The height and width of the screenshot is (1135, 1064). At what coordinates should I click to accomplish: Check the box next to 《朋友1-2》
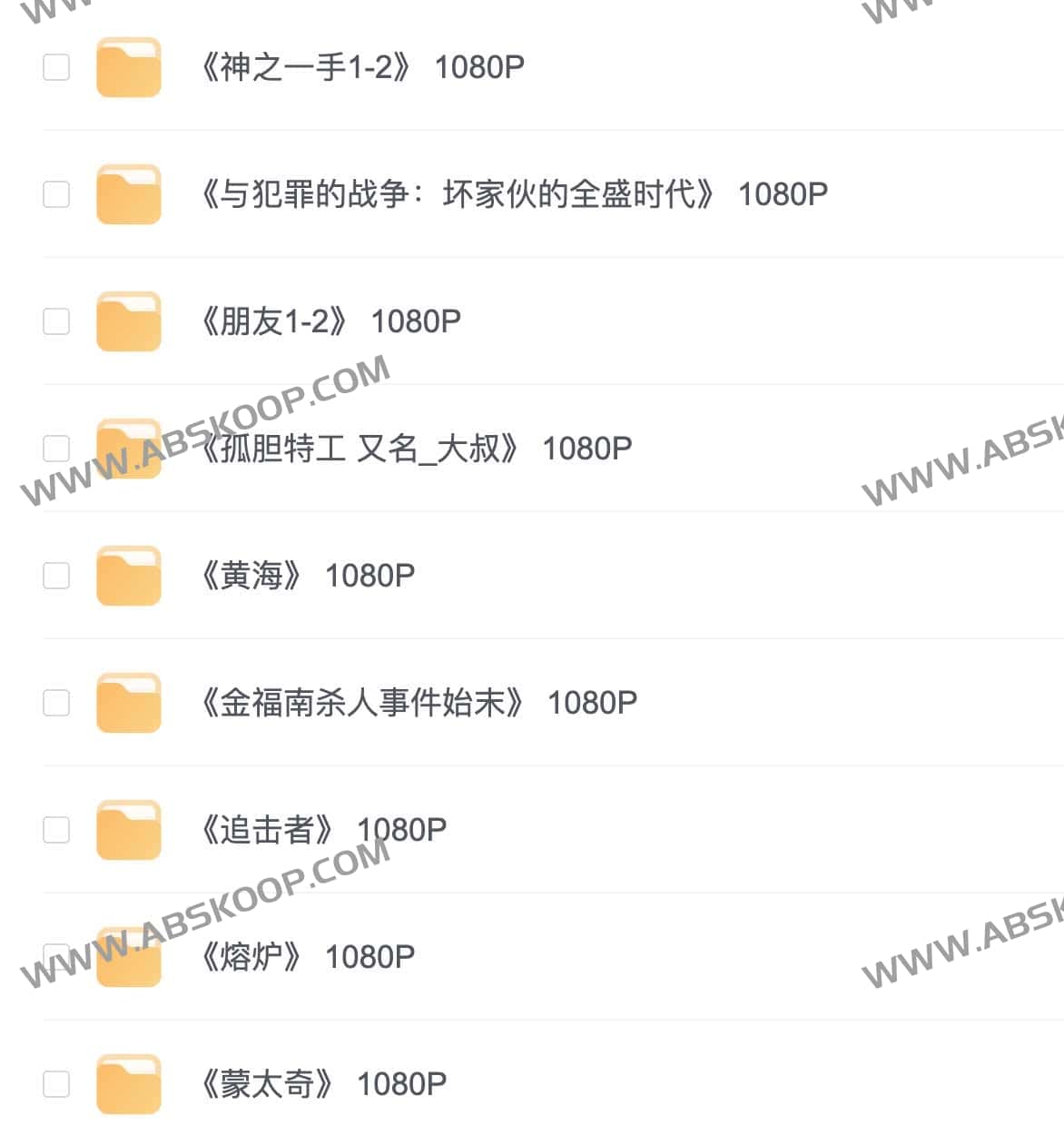click(56, 321)
